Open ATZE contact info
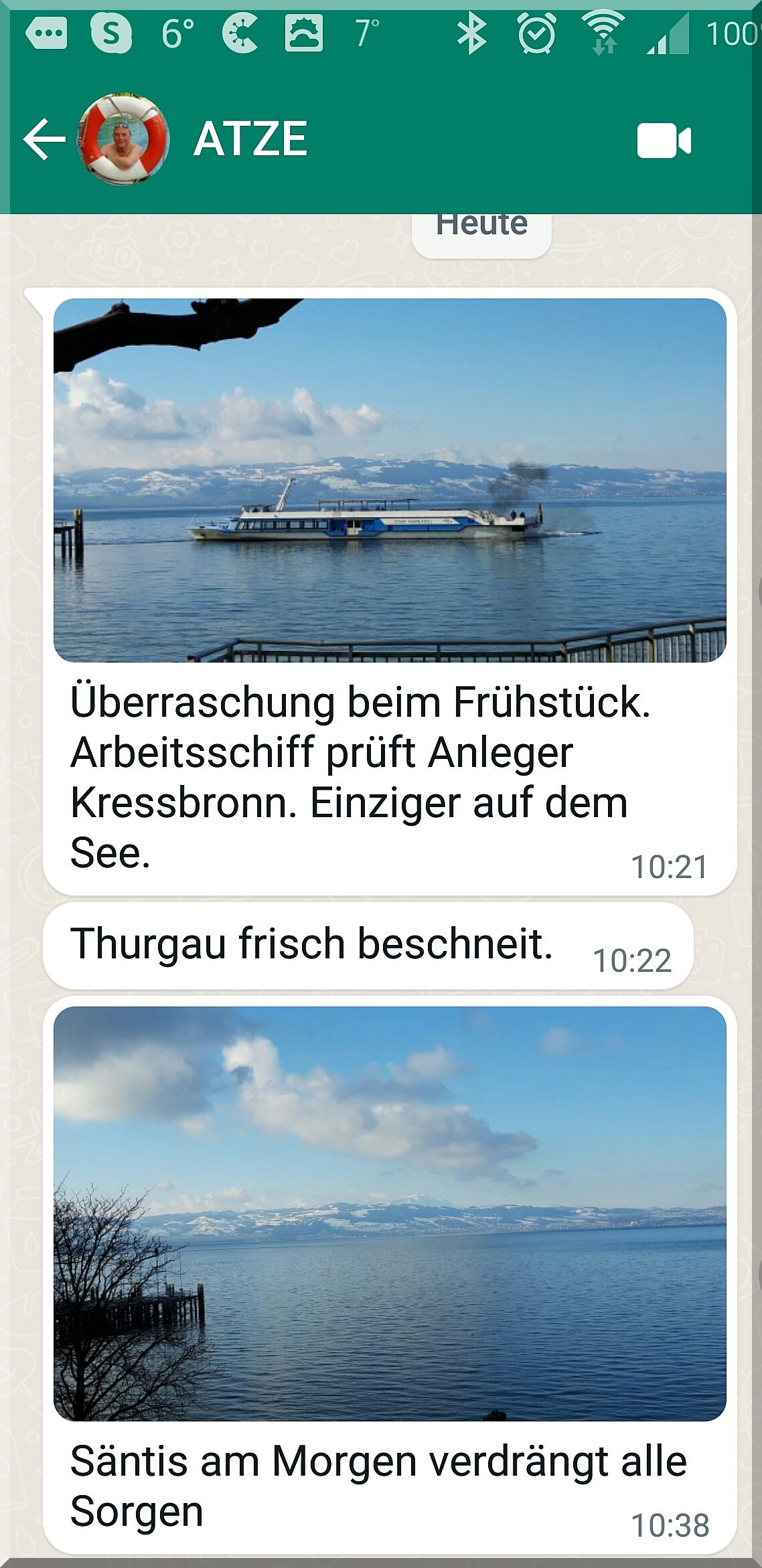Image resolution: width=762 pixels, height=1568 pixels. click(x=250, y=139)
